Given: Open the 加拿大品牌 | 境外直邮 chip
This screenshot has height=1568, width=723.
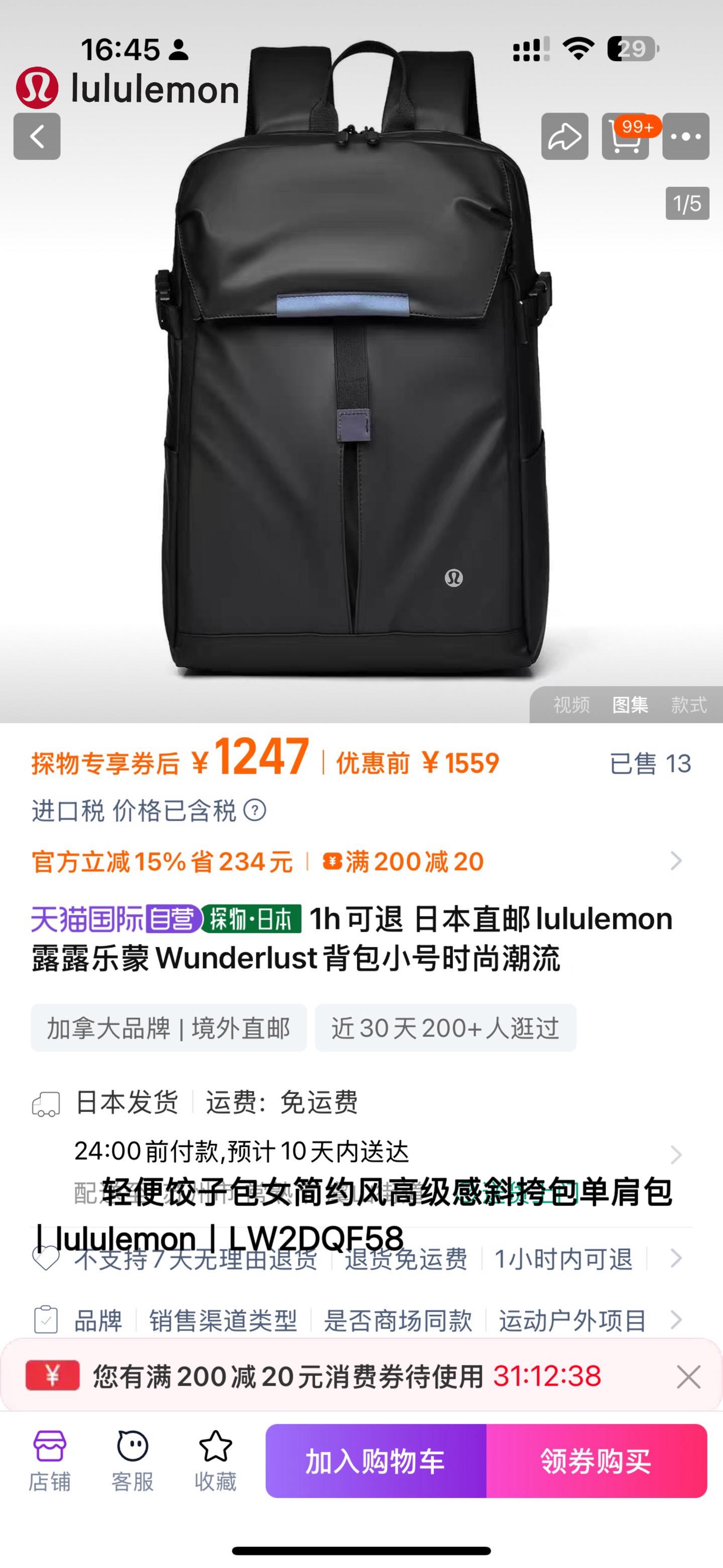Looking at the screenshot, I should pos(169,1028).
